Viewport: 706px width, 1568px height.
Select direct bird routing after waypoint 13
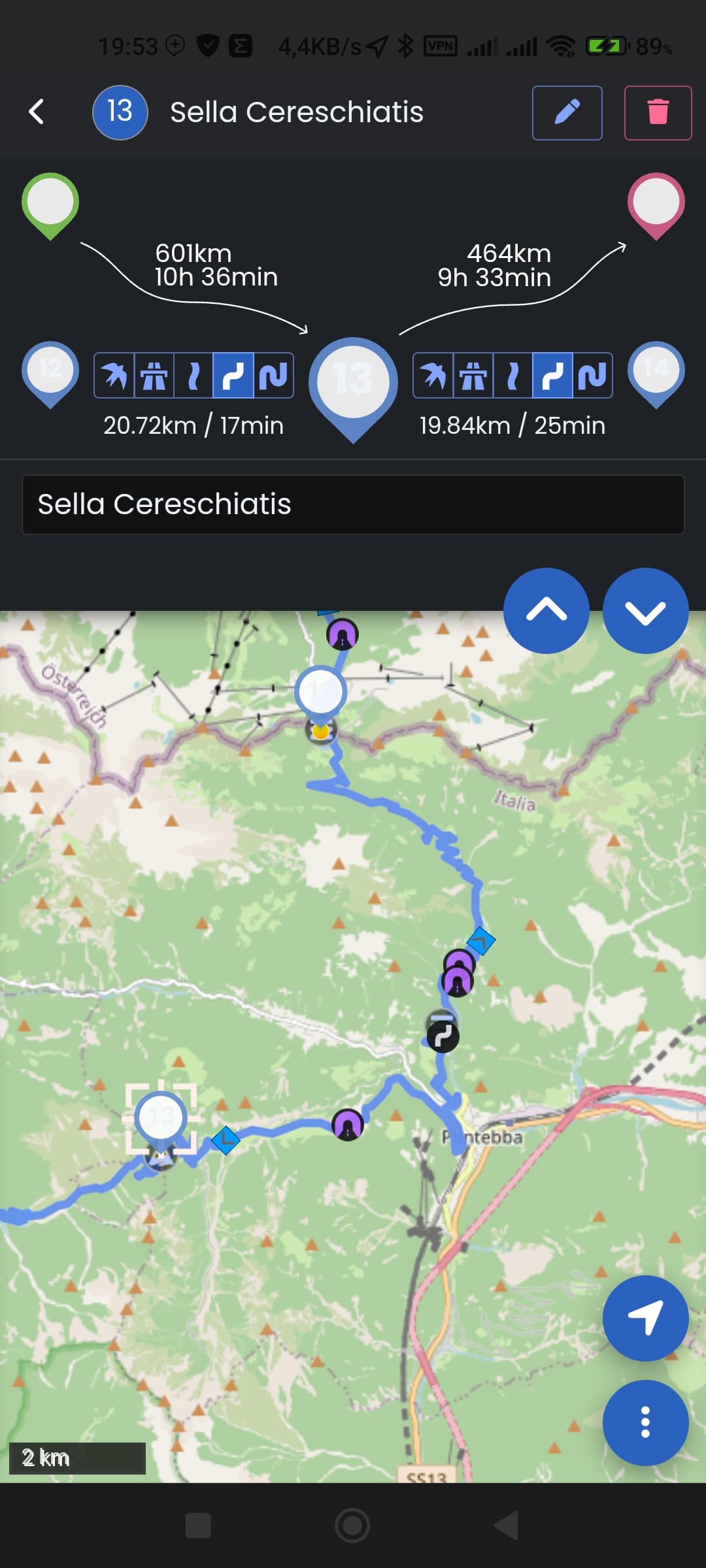click(x=433, y=376)
